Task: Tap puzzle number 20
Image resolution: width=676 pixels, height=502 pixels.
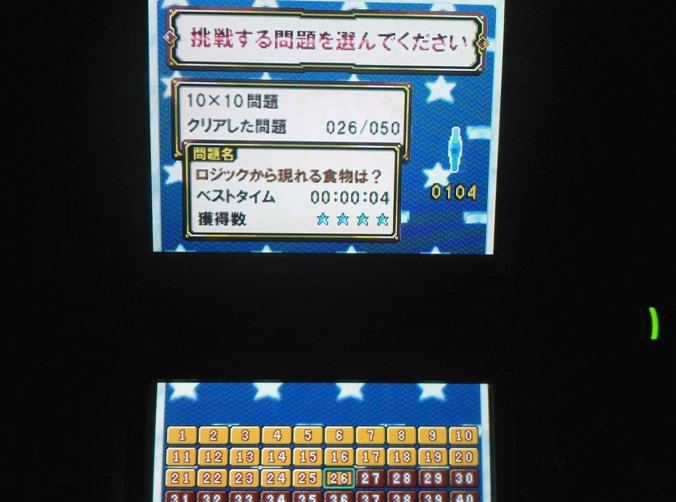Action: (463, 456)
